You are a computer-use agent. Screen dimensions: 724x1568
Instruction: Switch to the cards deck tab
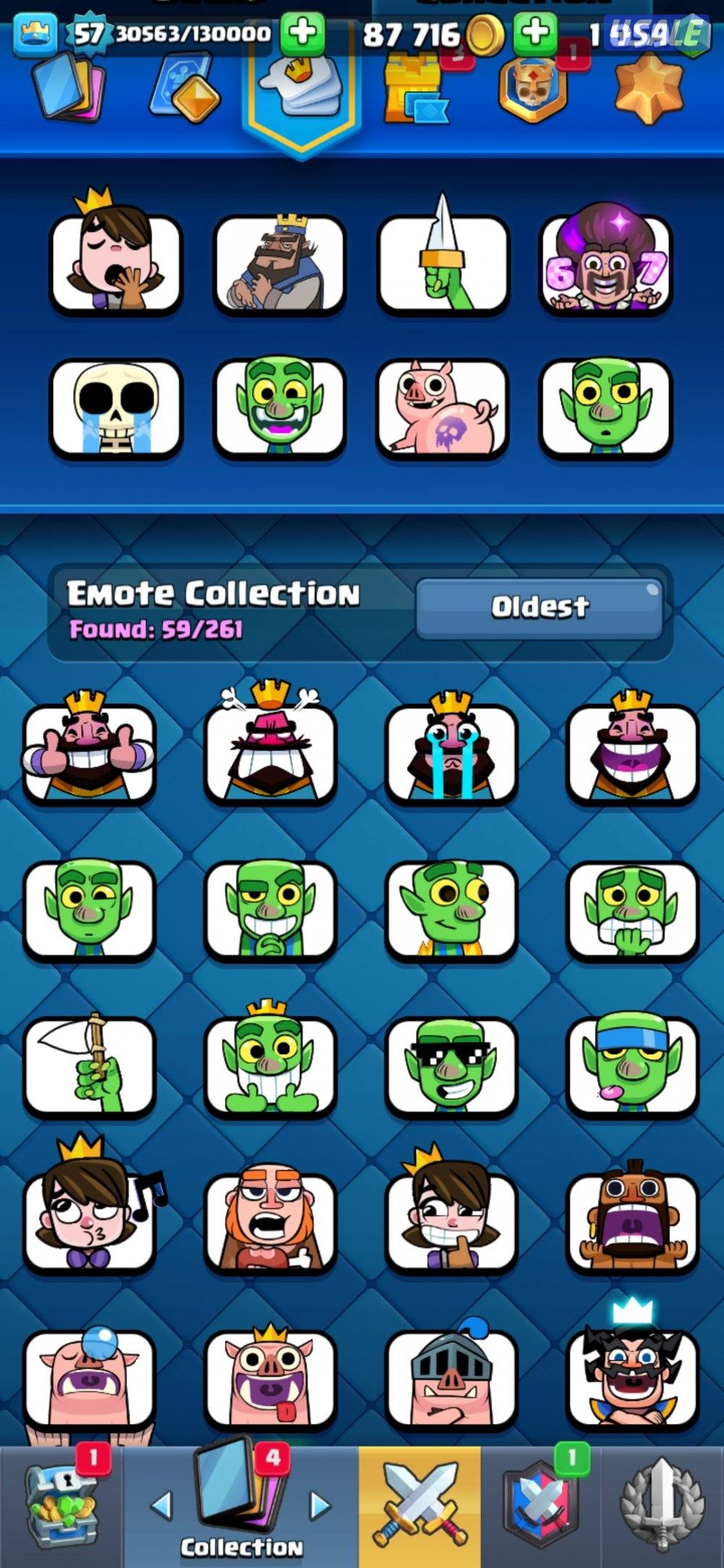tap(69, 89)
